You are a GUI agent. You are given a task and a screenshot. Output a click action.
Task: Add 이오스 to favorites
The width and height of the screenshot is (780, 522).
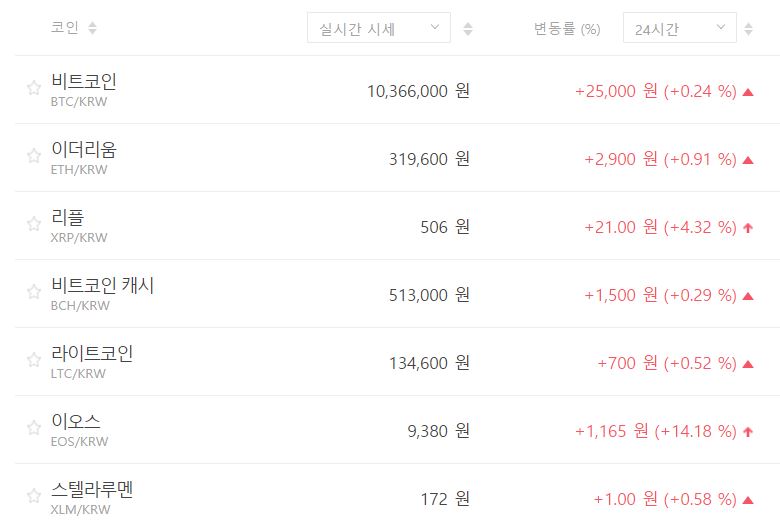click(33, 429)
